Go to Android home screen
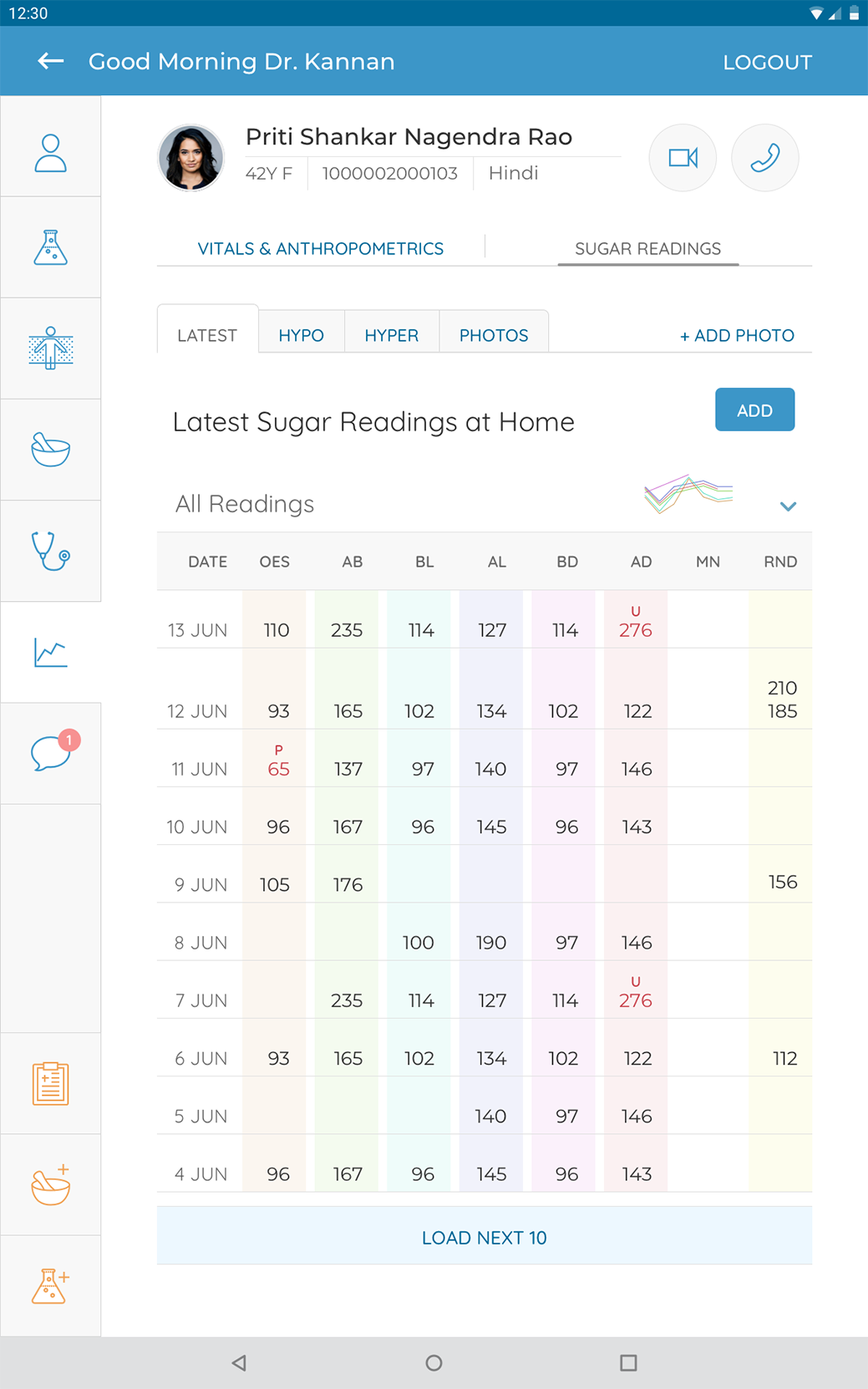The height and width of the screenshot is (1389, 868). pos(434,1363)
